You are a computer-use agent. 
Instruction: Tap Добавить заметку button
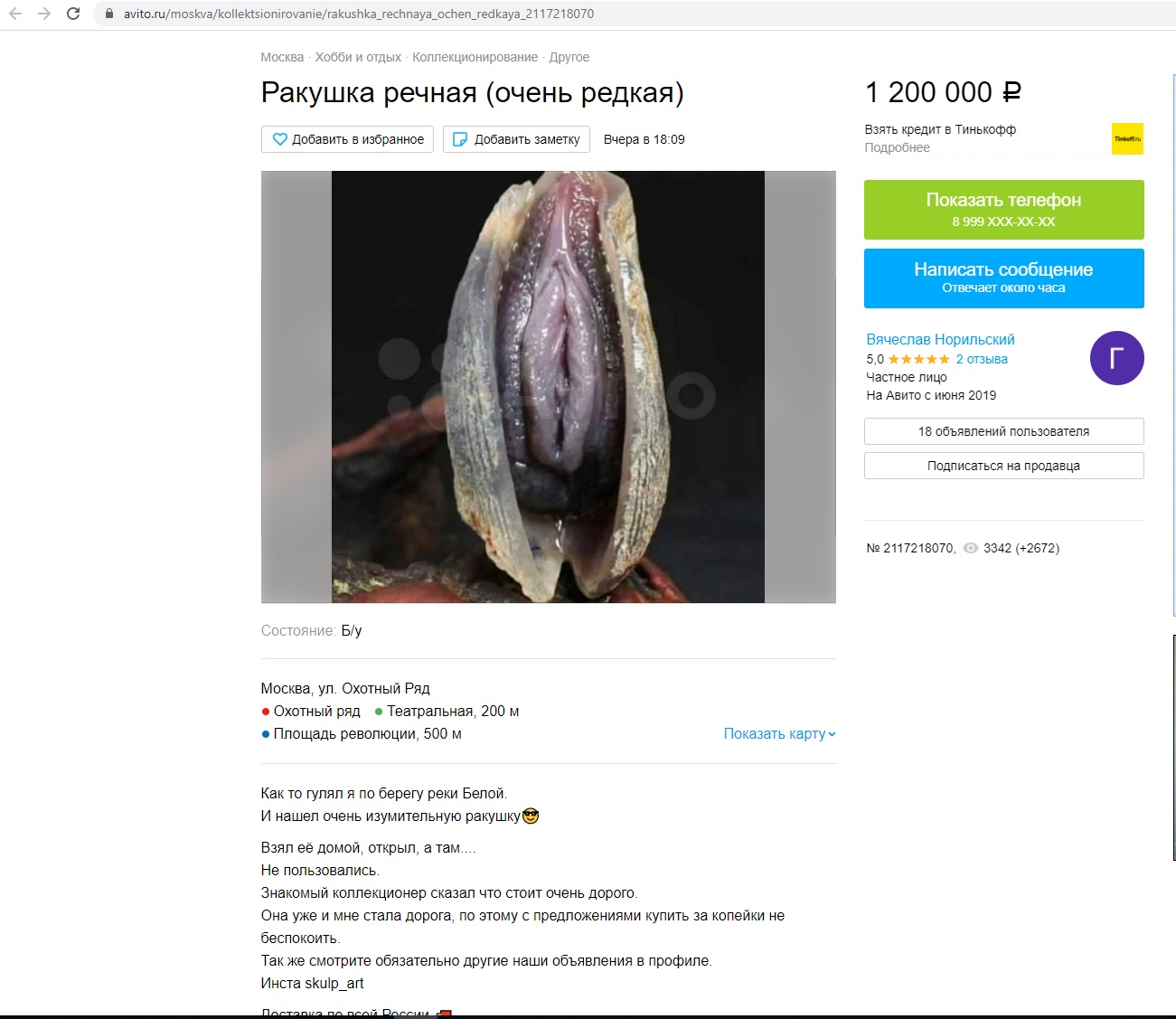point(516,139)
